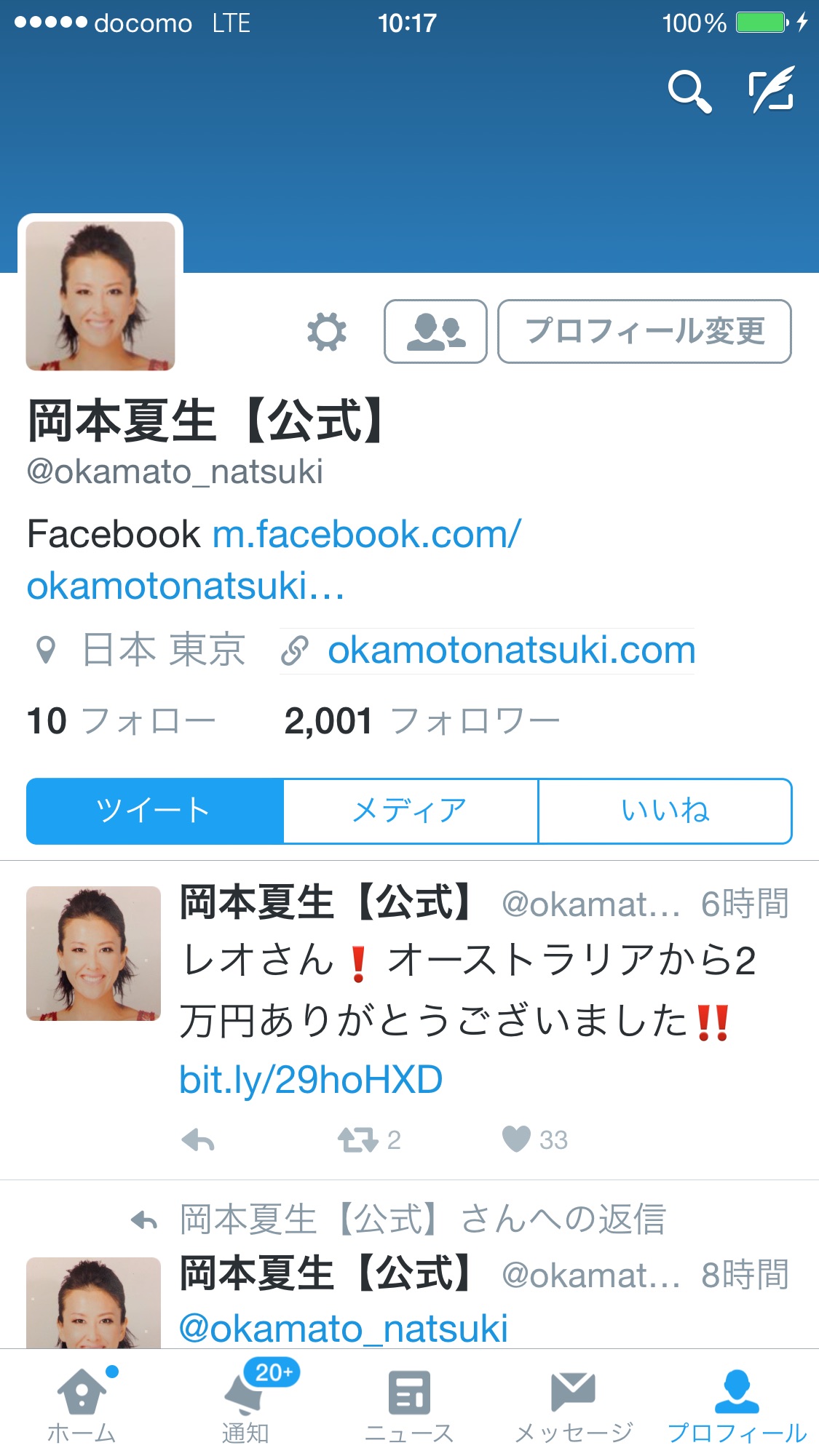Screen dimensions: 819x1456
Task: Open the 通知 notifications tab
Action: coord(245,1404)
